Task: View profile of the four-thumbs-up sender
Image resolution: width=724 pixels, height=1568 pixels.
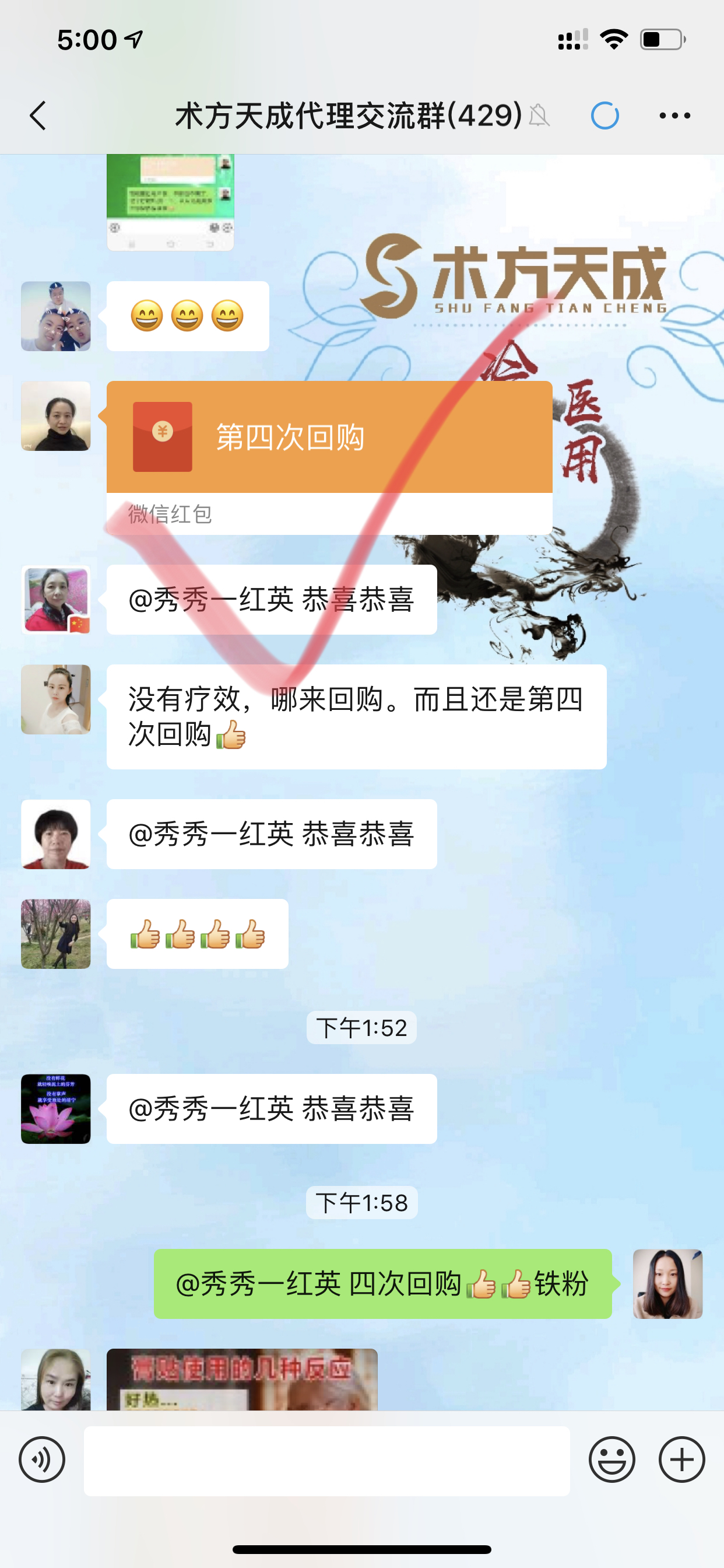Action: pos(56,934)
